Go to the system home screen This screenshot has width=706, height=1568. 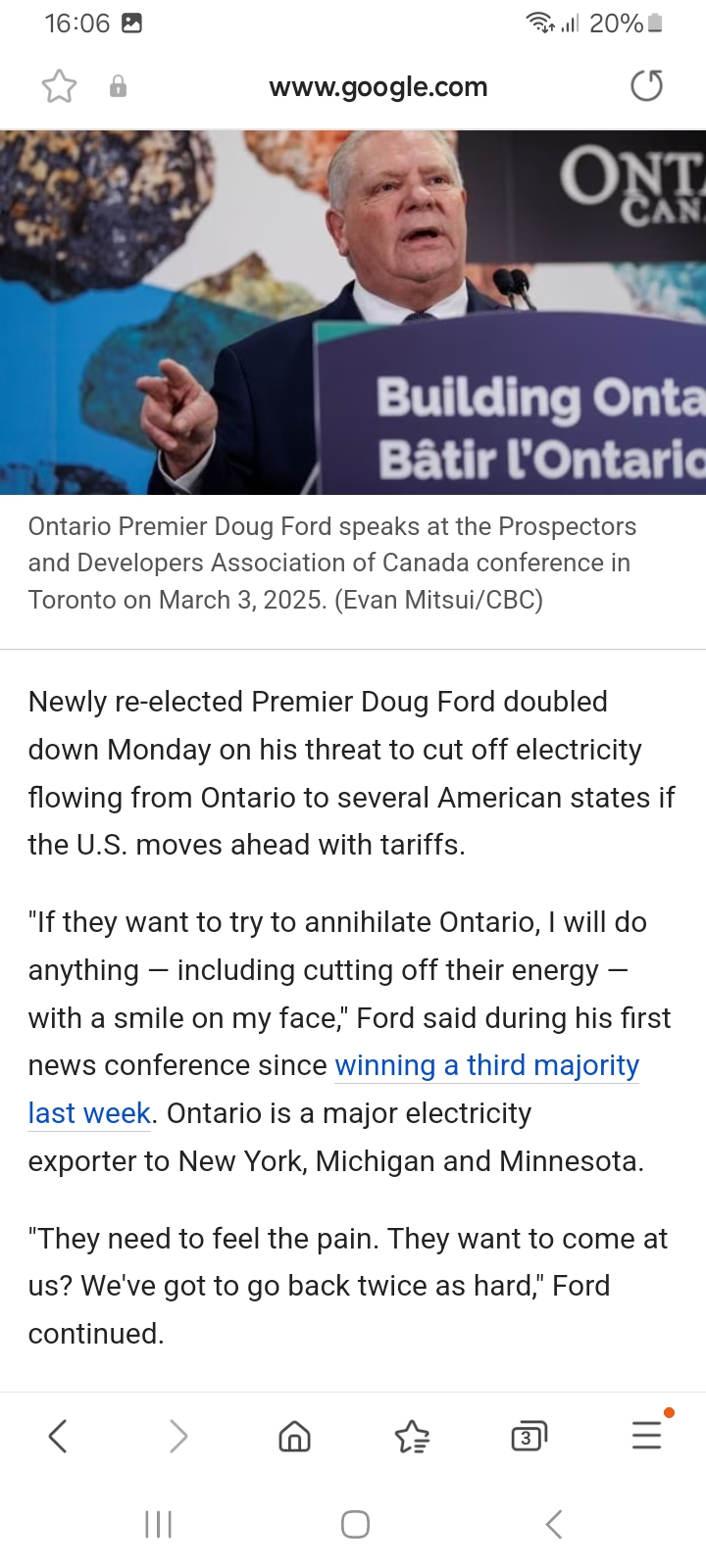(x=355, y=1524)
